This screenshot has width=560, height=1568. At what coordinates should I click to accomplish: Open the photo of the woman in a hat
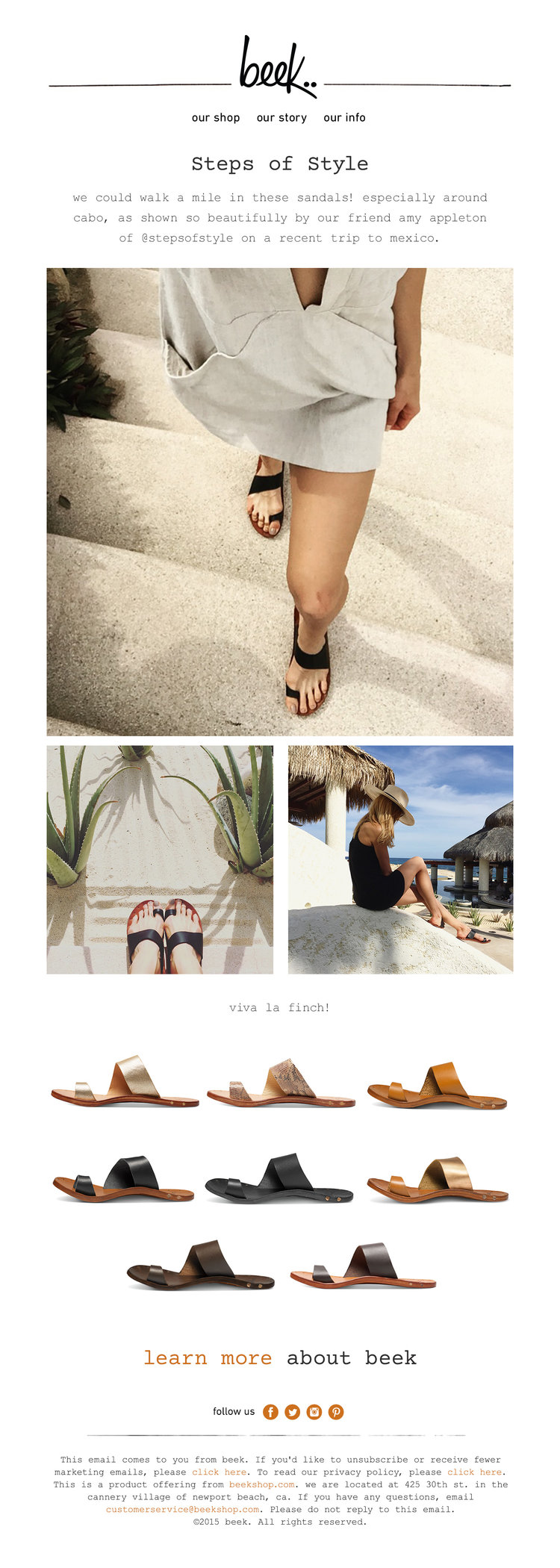(x=400, y=859)
